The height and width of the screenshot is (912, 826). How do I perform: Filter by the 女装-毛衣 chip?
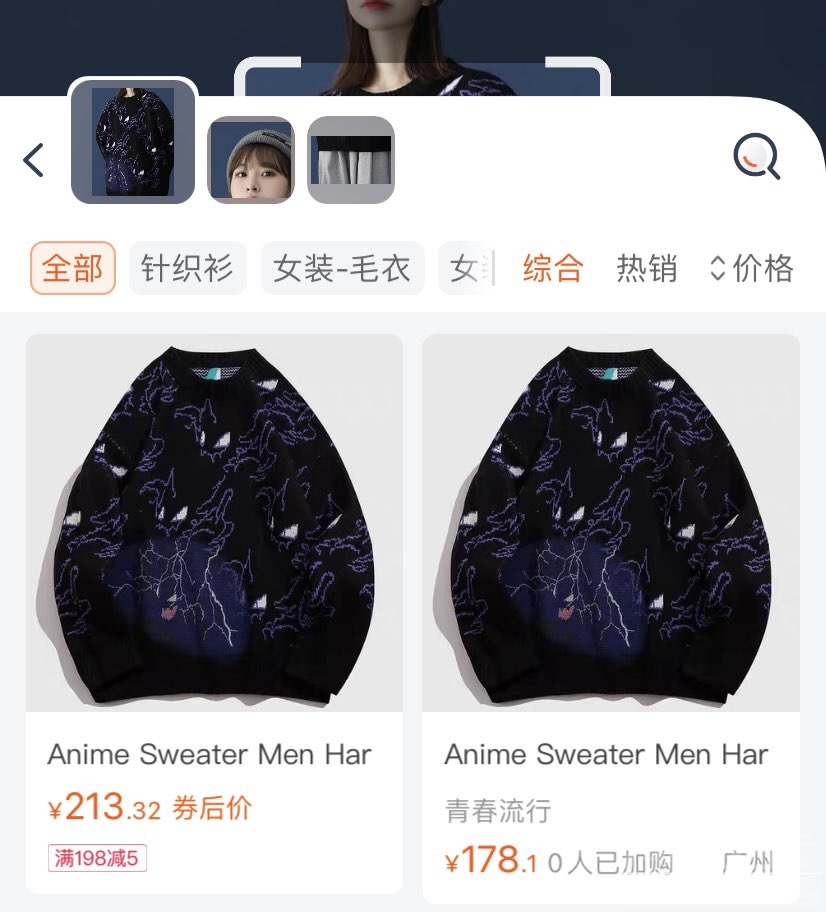(342, 268)
